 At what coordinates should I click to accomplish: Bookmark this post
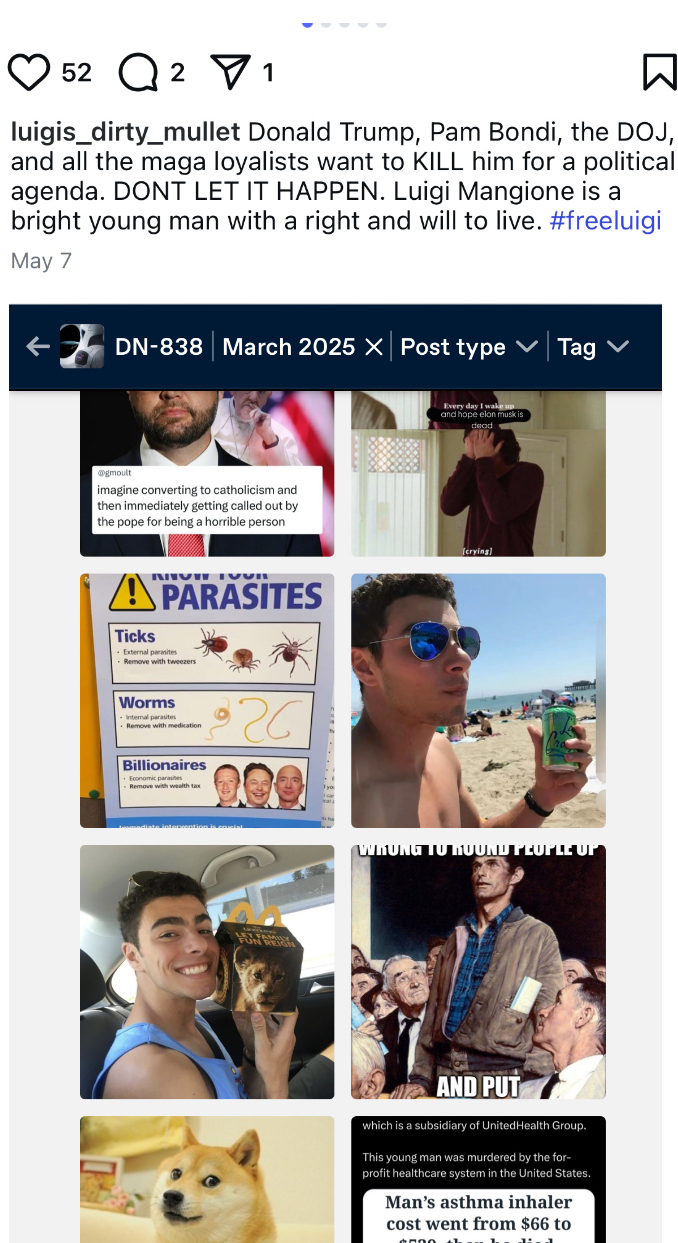point(659,72)
